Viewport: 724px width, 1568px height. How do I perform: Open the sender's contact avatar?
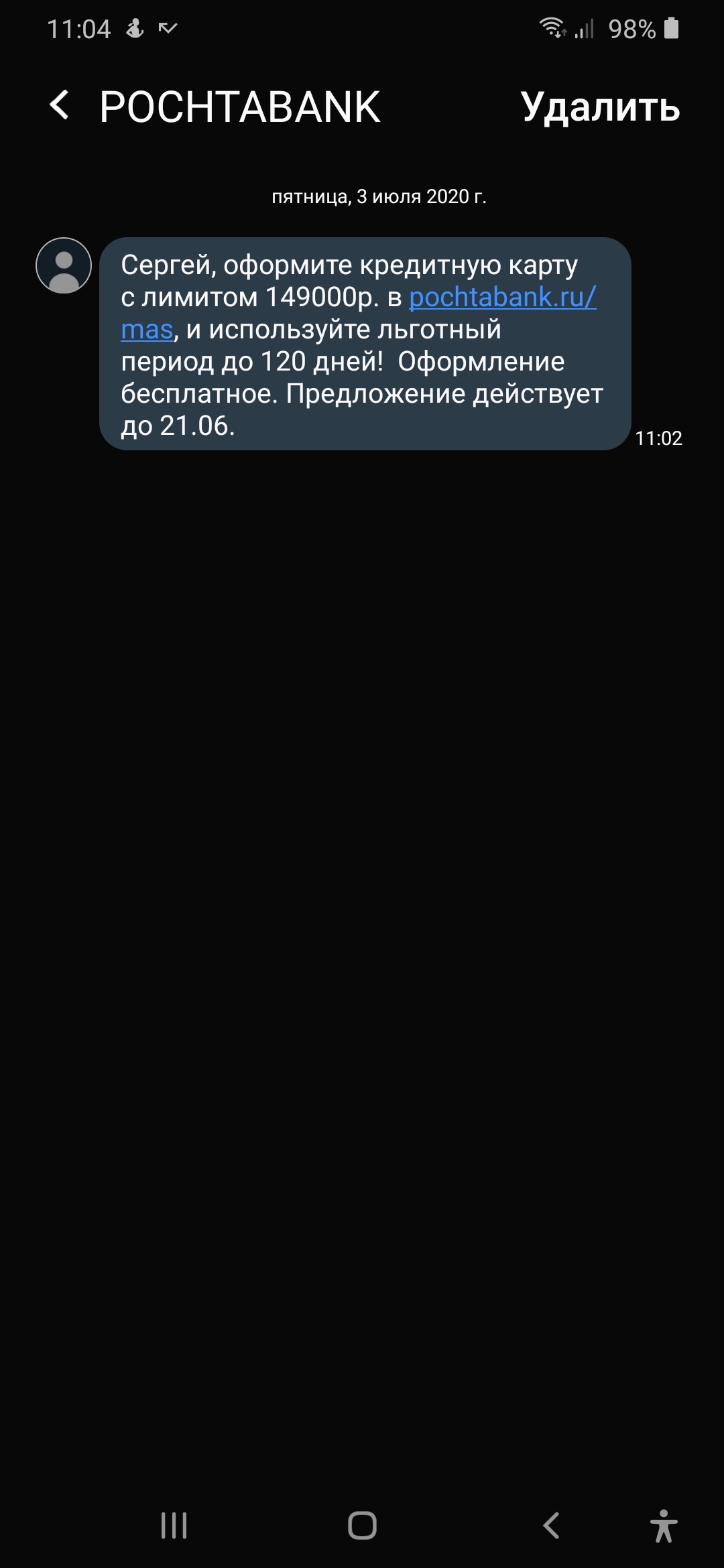[64, 265]
